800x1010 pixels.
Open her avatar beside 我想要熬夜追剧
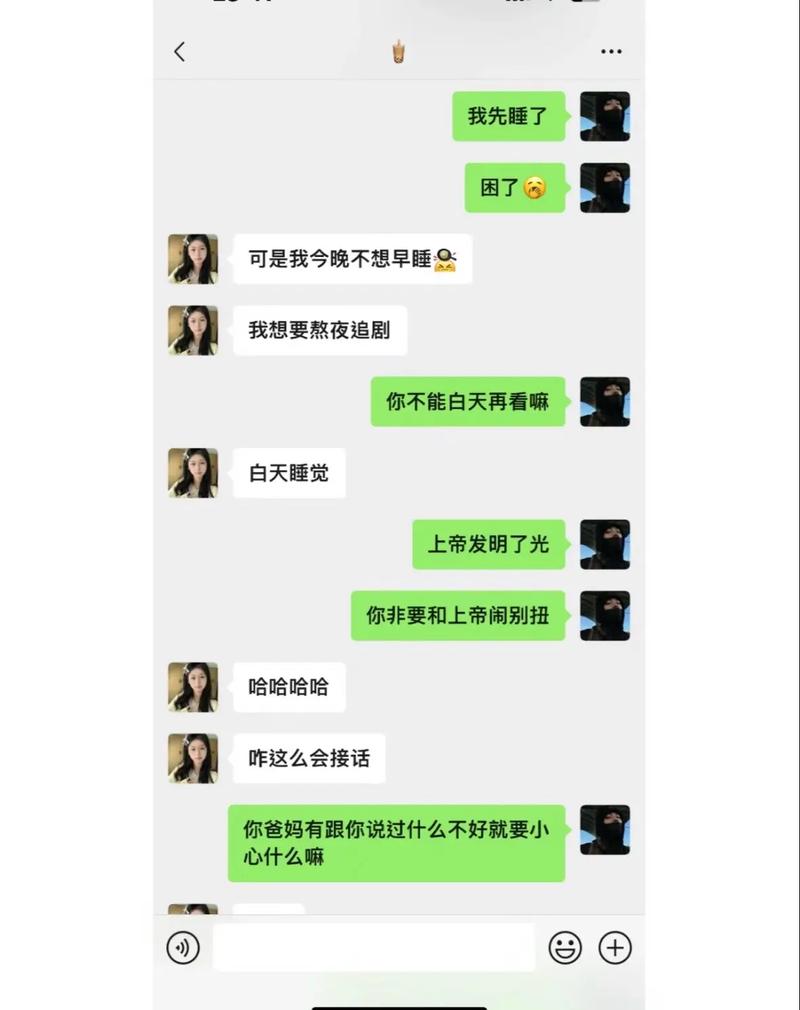coord(193,331)
